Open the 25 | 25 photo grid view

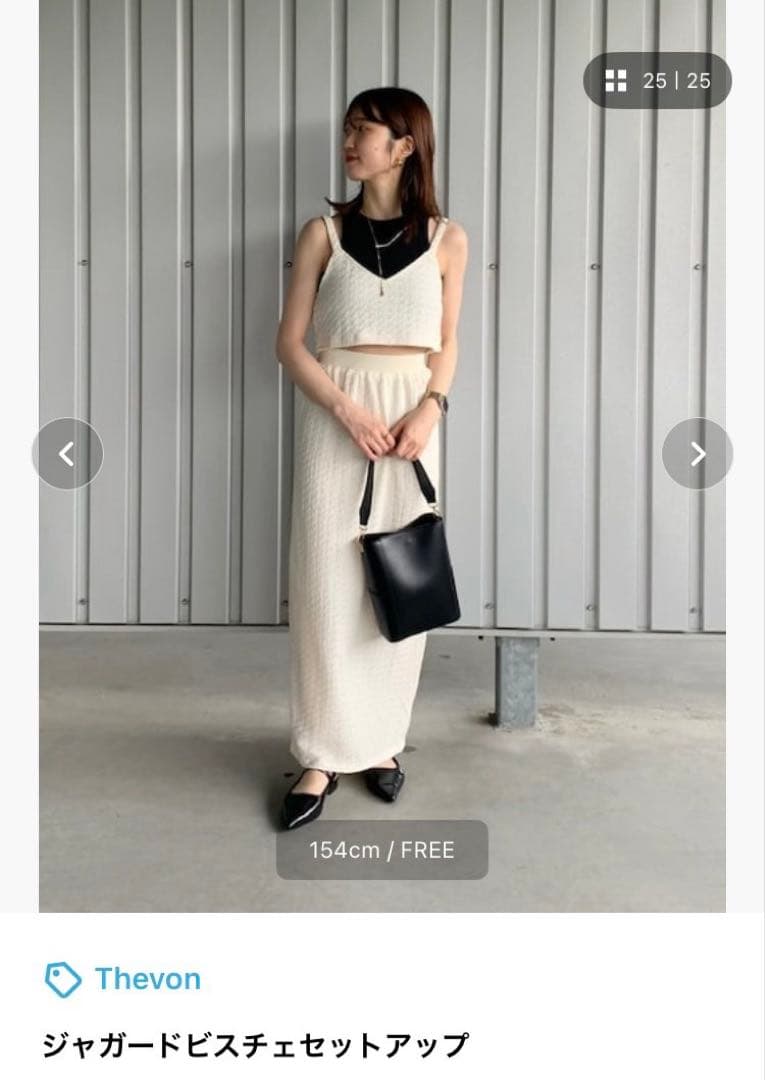657,81
